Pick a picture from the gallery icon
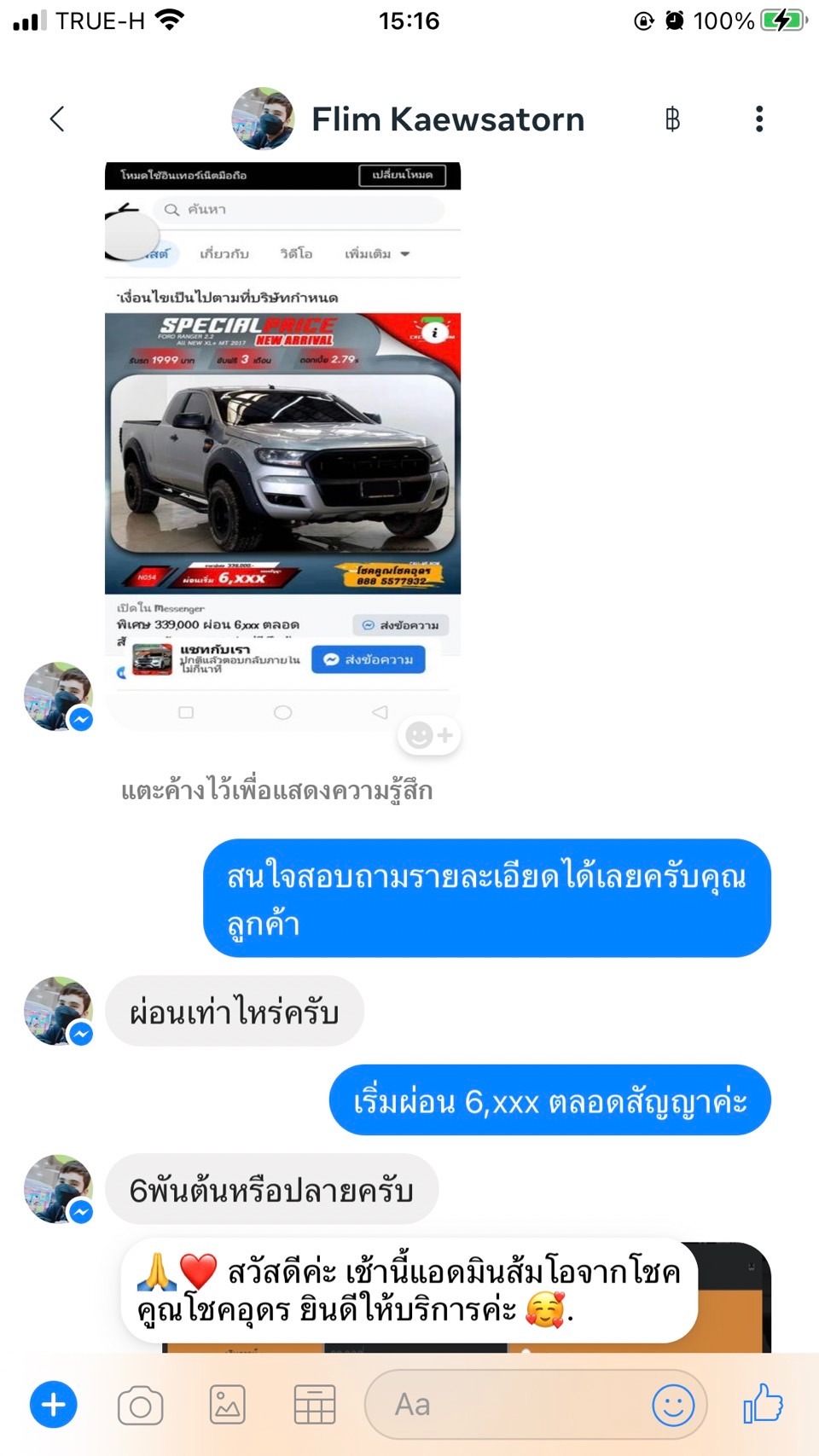819x1456 pixels. coord(228,1405)
